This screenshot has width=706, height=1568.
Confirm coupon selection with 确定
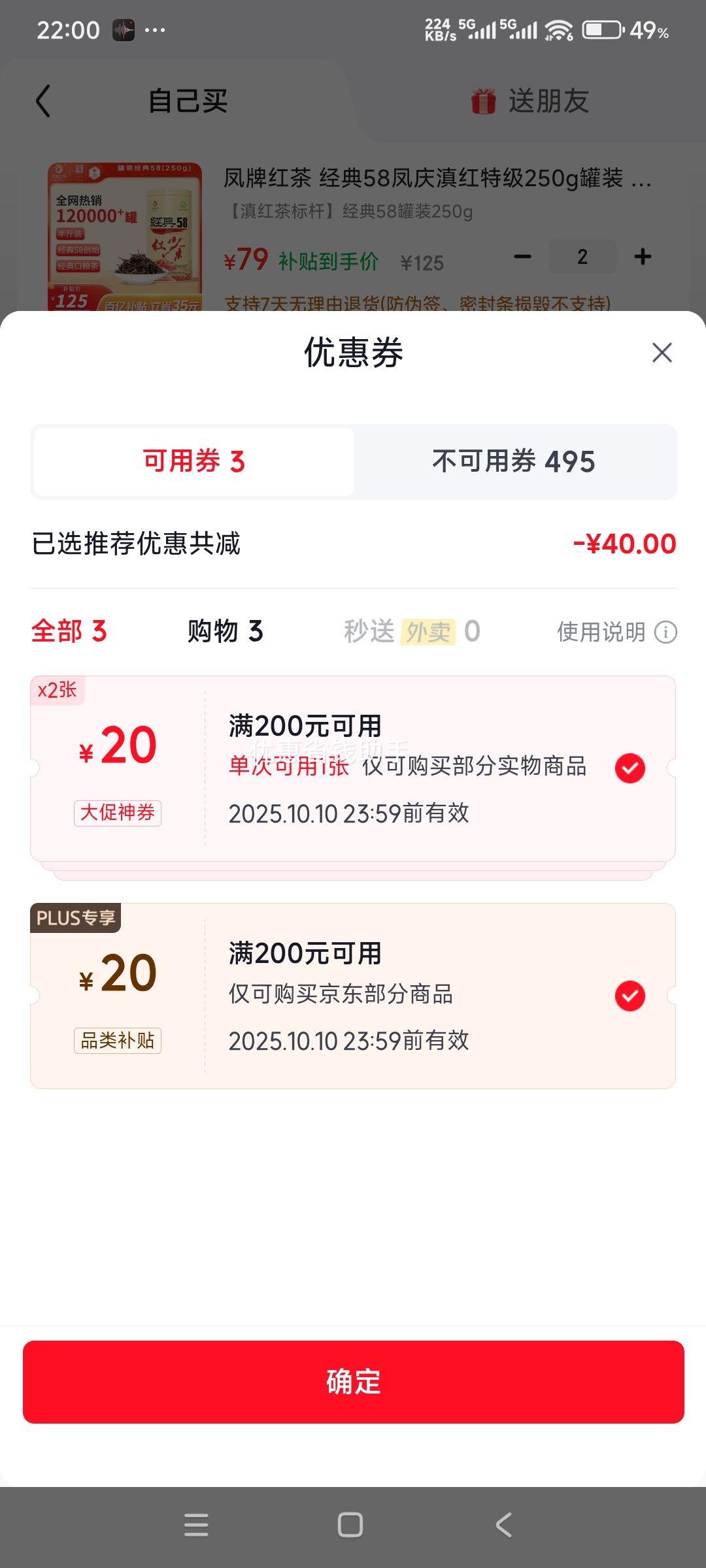point(353,1382)
